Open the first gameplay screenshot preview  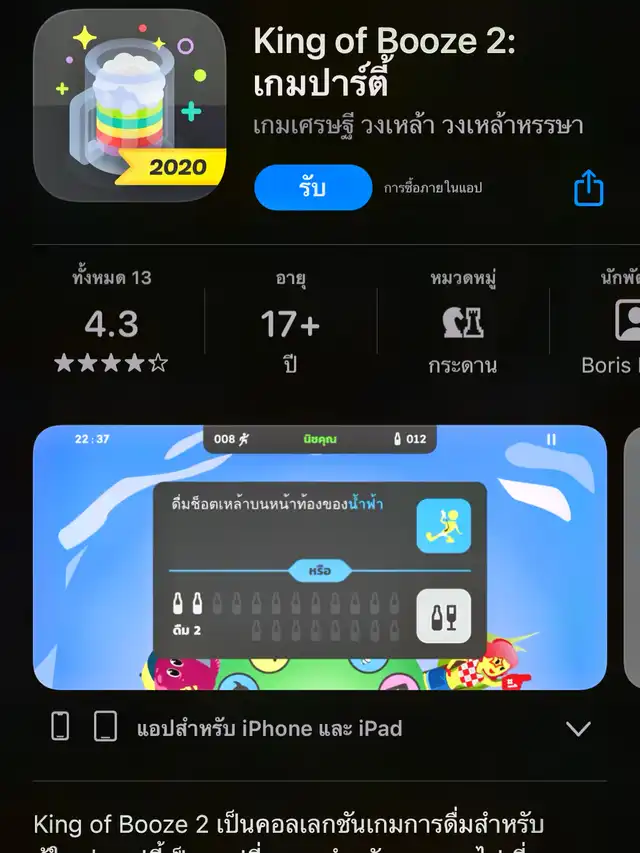tap(320, 557)
